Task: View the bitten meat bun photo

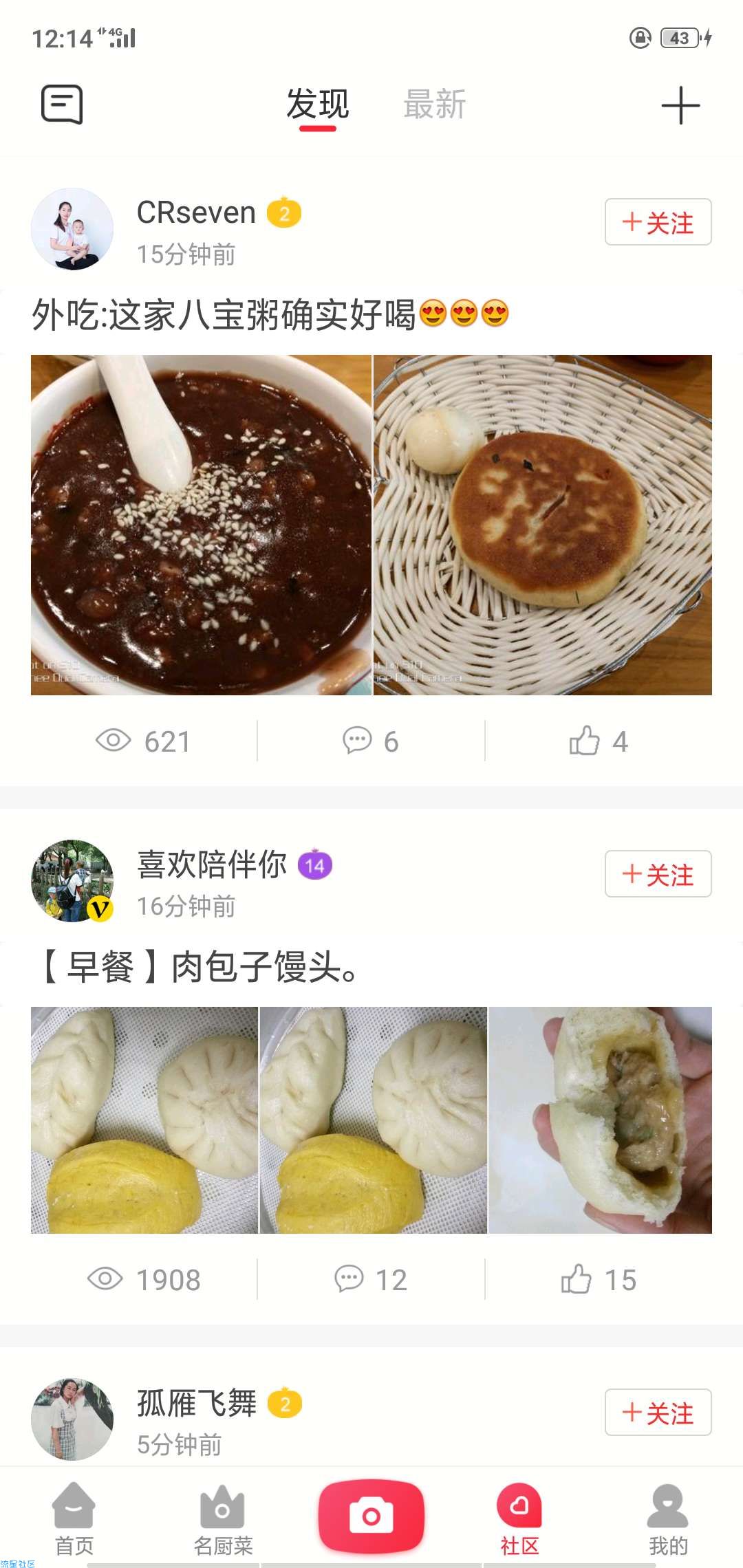Action: 601,1120
